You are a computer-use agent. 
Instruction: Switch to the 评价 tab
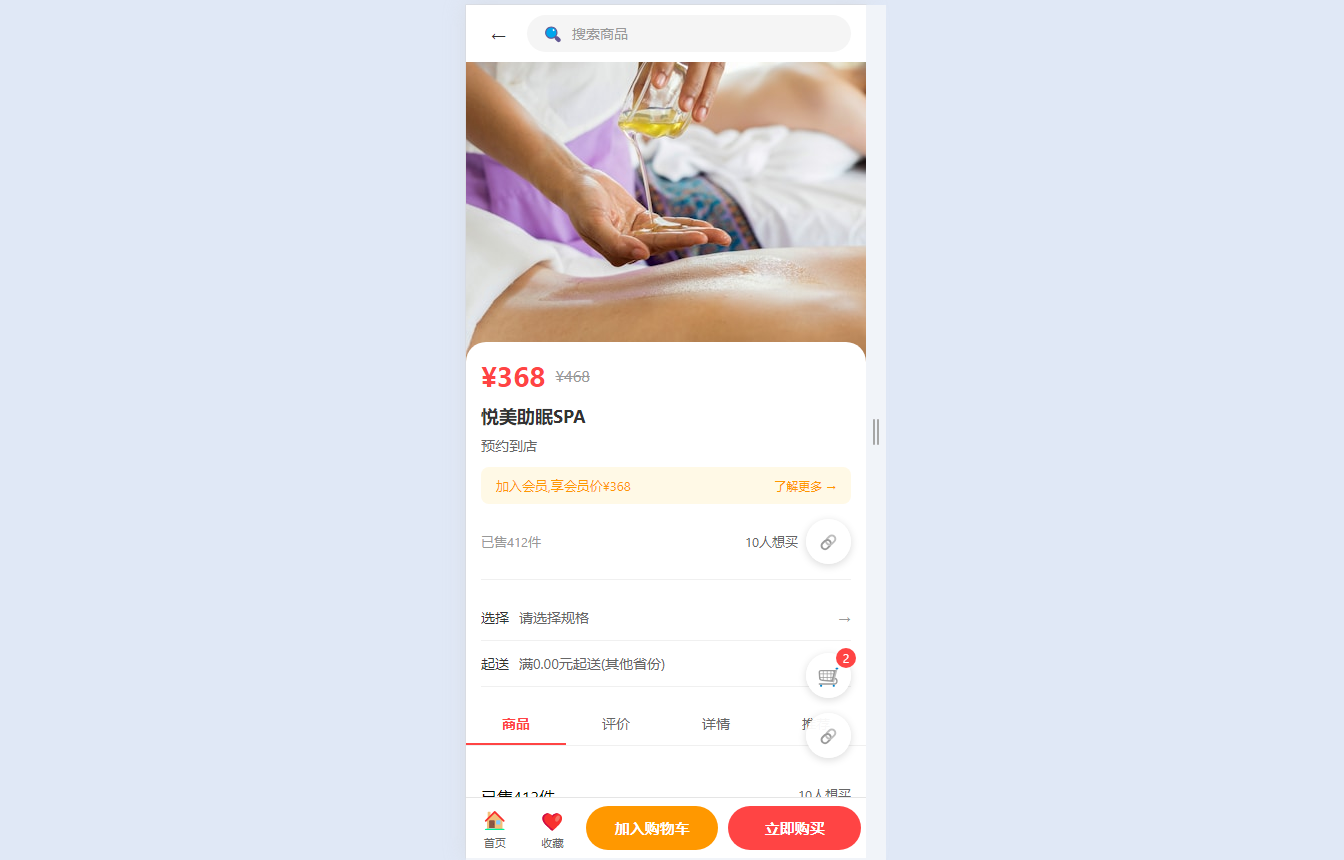(x=616, y=724)
